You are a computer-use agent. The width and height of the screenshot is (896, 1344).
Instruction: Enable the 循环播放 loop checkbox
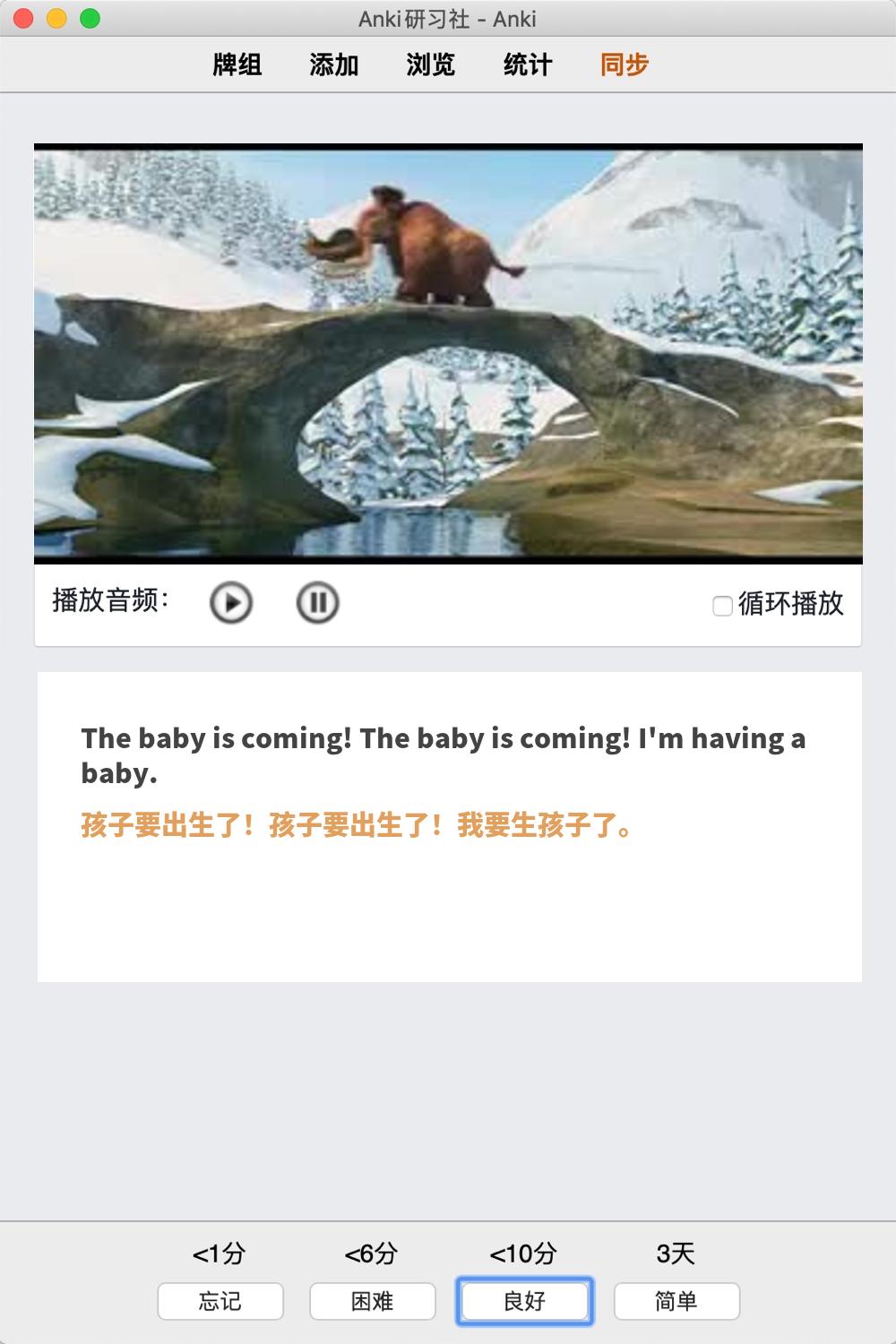pyautogui.click(x=722, y=606)
